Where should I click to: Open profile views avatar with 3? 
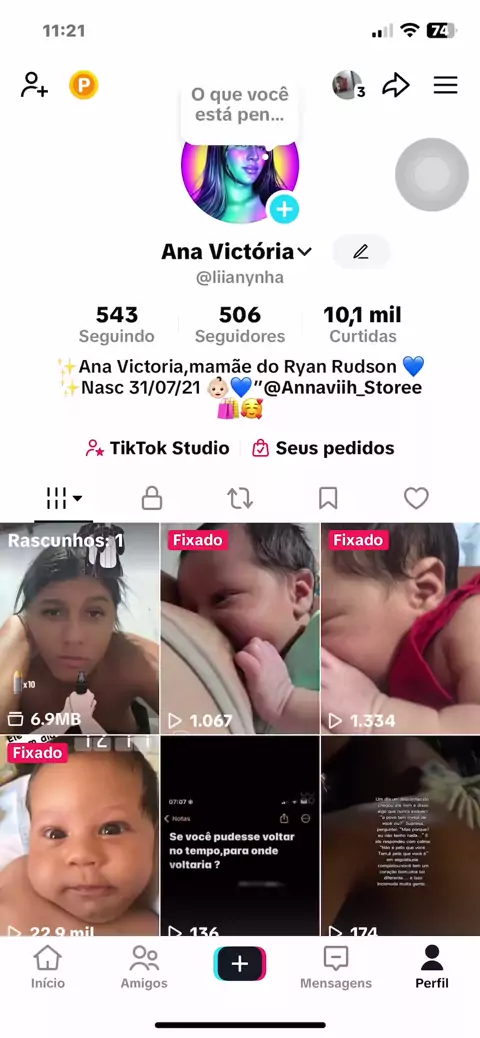pos(348,85)
